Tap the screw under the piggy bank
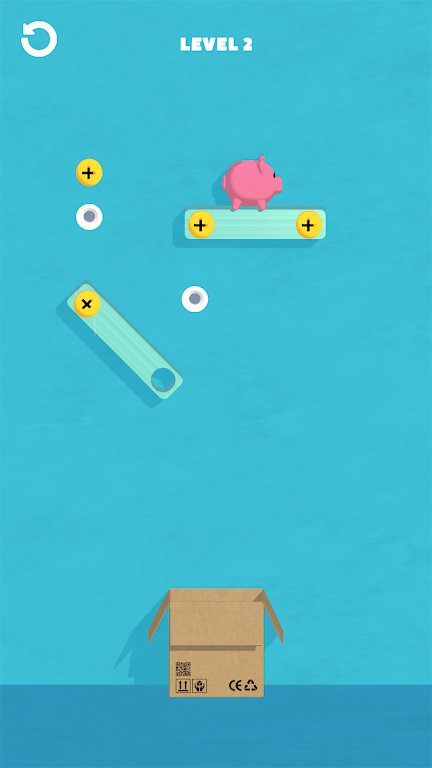432x768 pixels. click(201, 225)
